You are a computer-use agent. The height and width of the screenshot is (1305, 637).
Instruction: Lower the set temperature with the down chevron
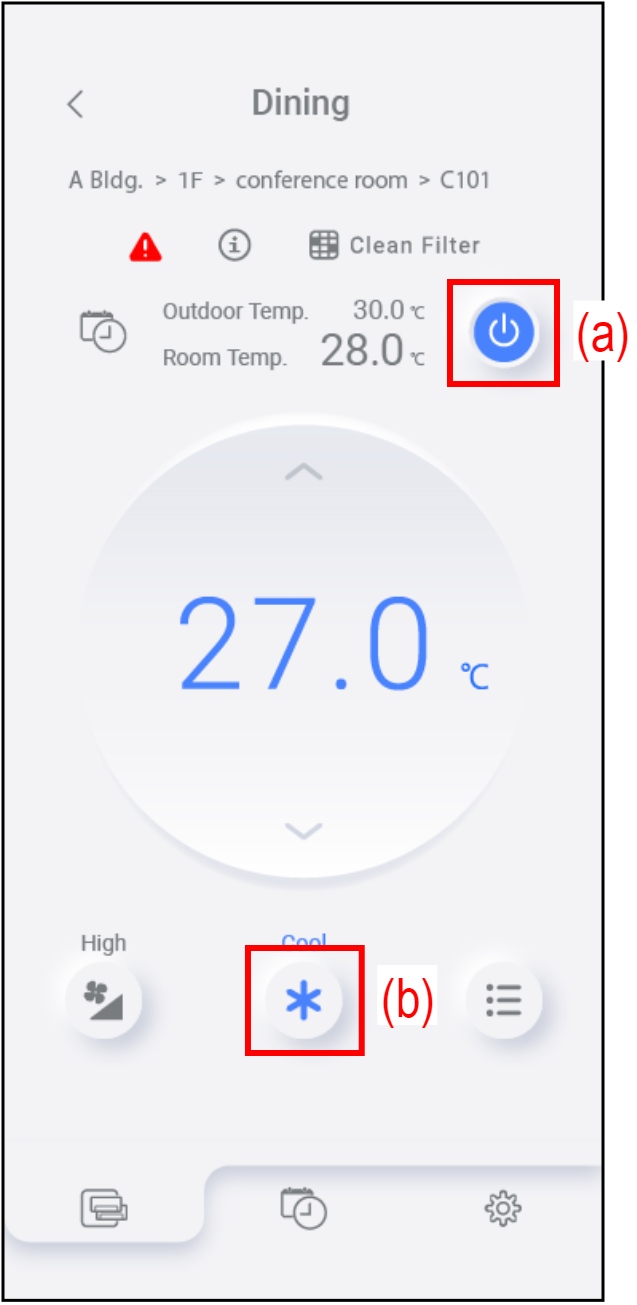[x=303, y=830]
